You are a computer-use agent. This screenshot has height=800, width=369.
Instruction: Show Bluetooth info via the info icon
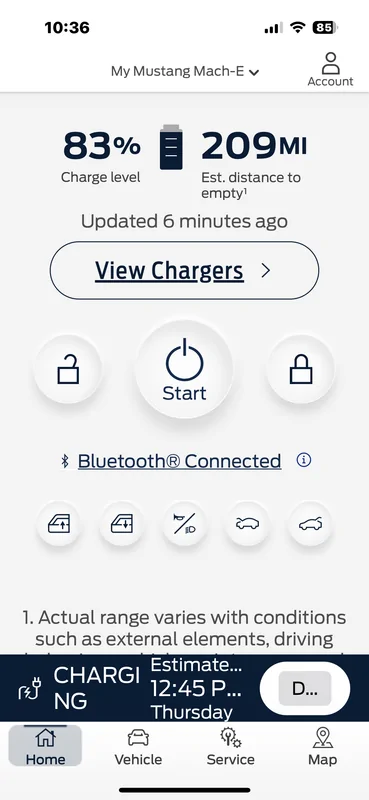tap(304, 460)
